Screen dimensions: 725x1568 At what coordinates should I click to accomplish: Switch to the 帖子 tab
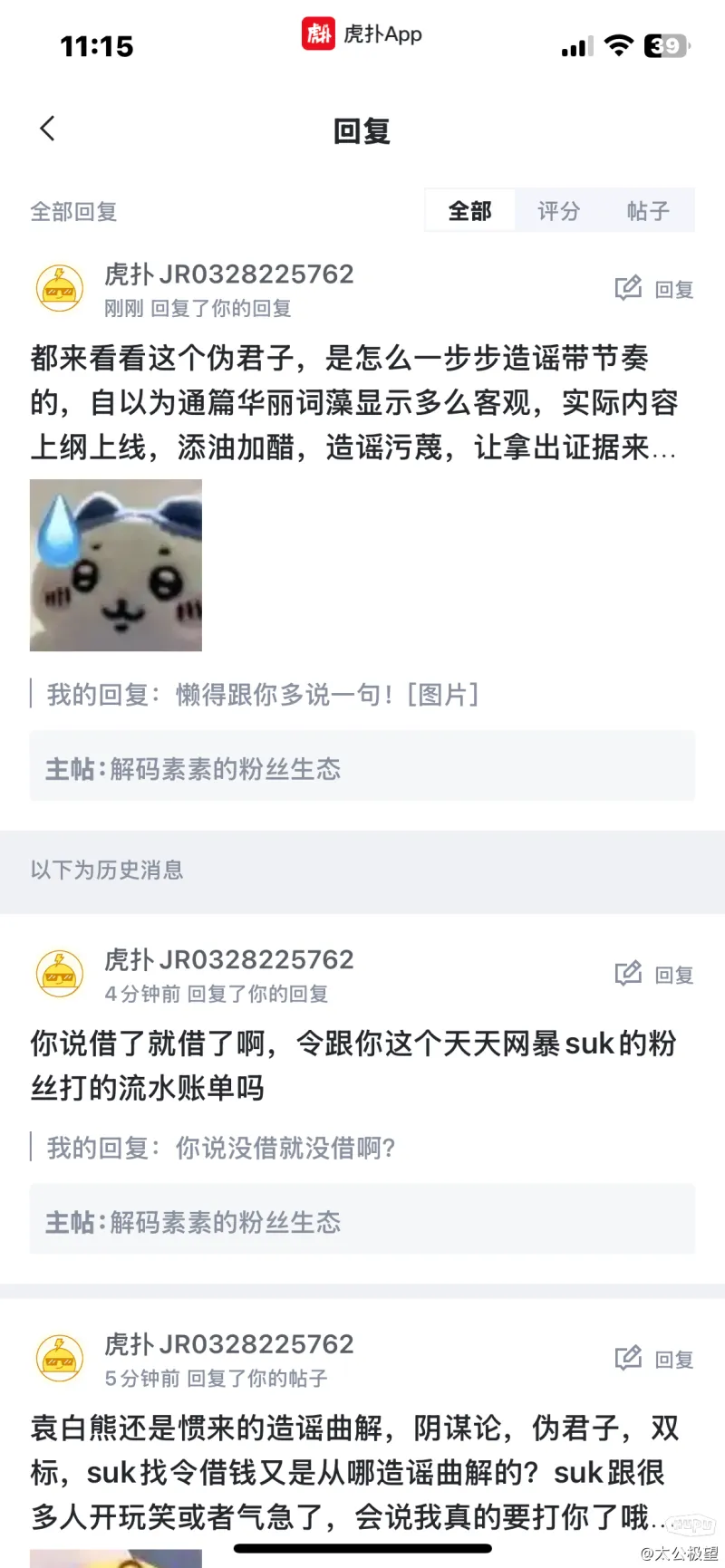coord(648,211)
